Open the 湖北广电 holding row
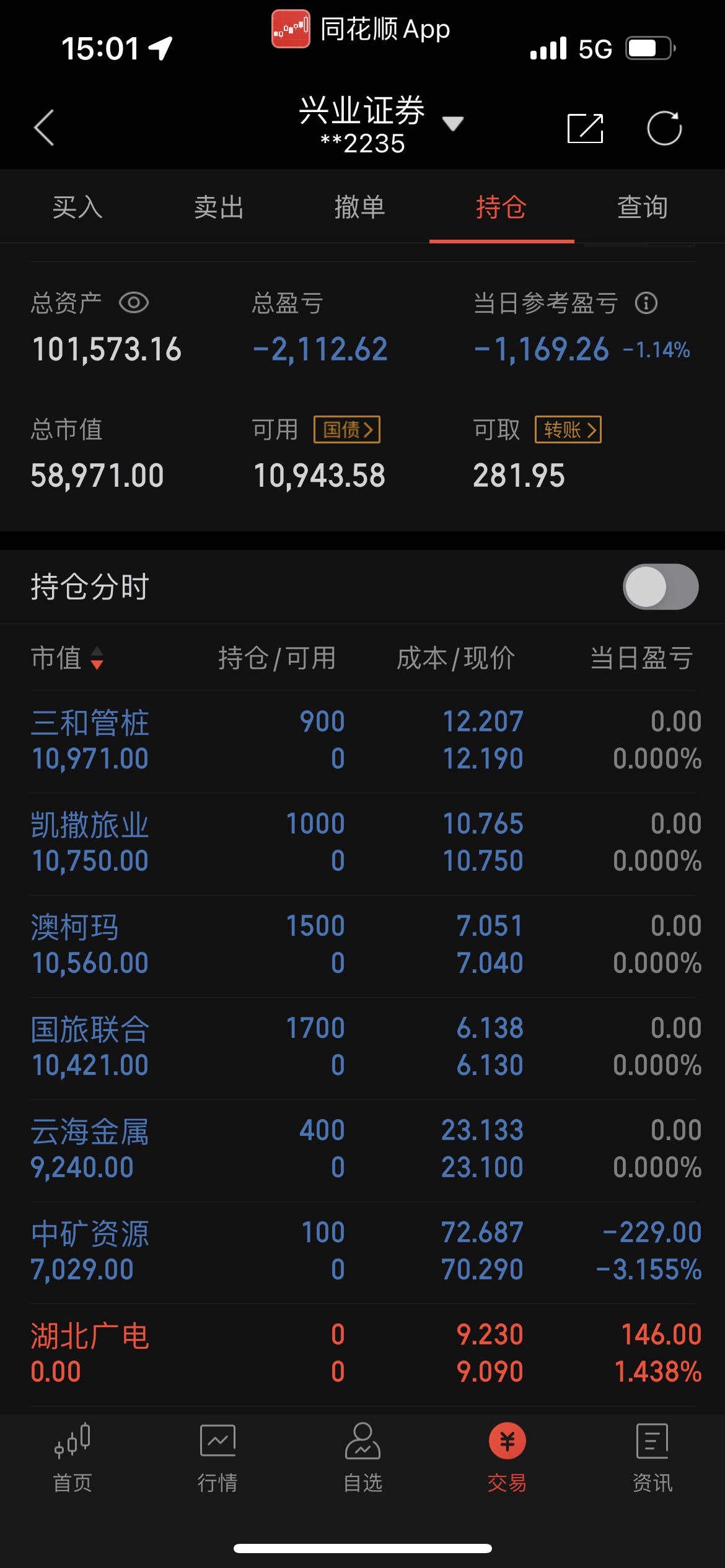 point(362,1354)
